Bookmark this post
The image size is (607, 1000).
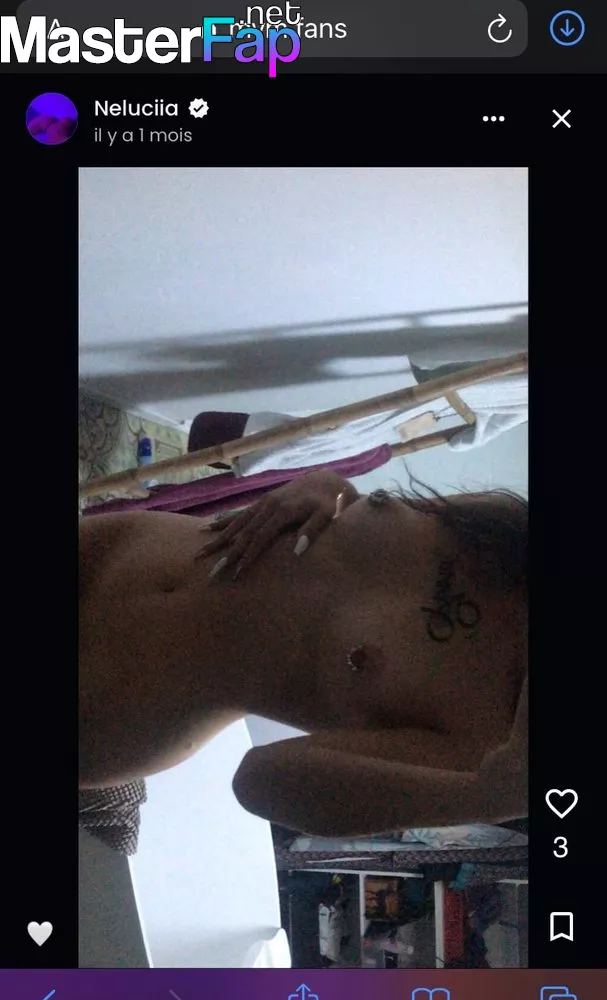(x=561, y=927)
